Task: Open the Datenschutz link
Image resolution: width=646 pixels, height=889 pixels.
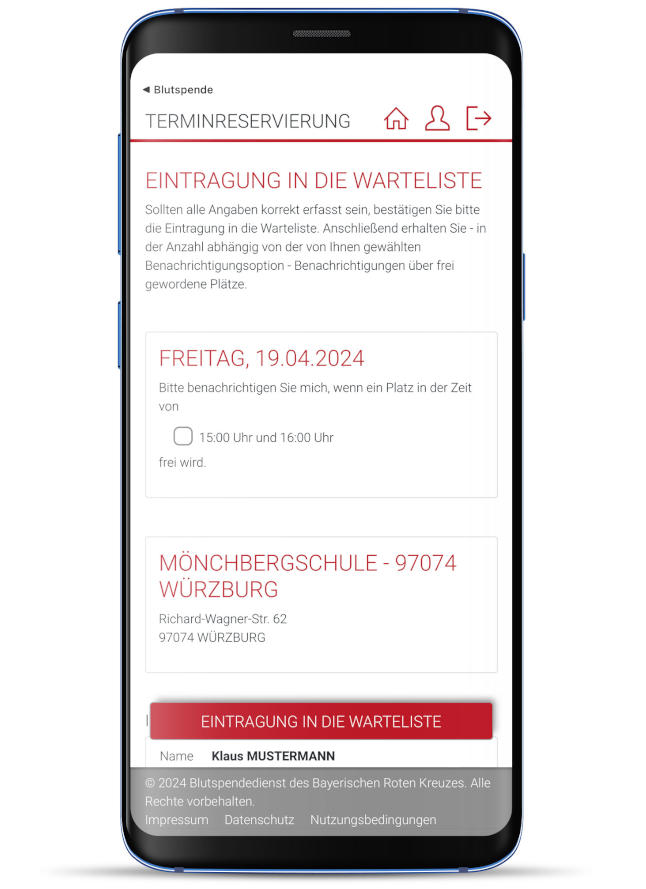Action: (x=259, y=819)
